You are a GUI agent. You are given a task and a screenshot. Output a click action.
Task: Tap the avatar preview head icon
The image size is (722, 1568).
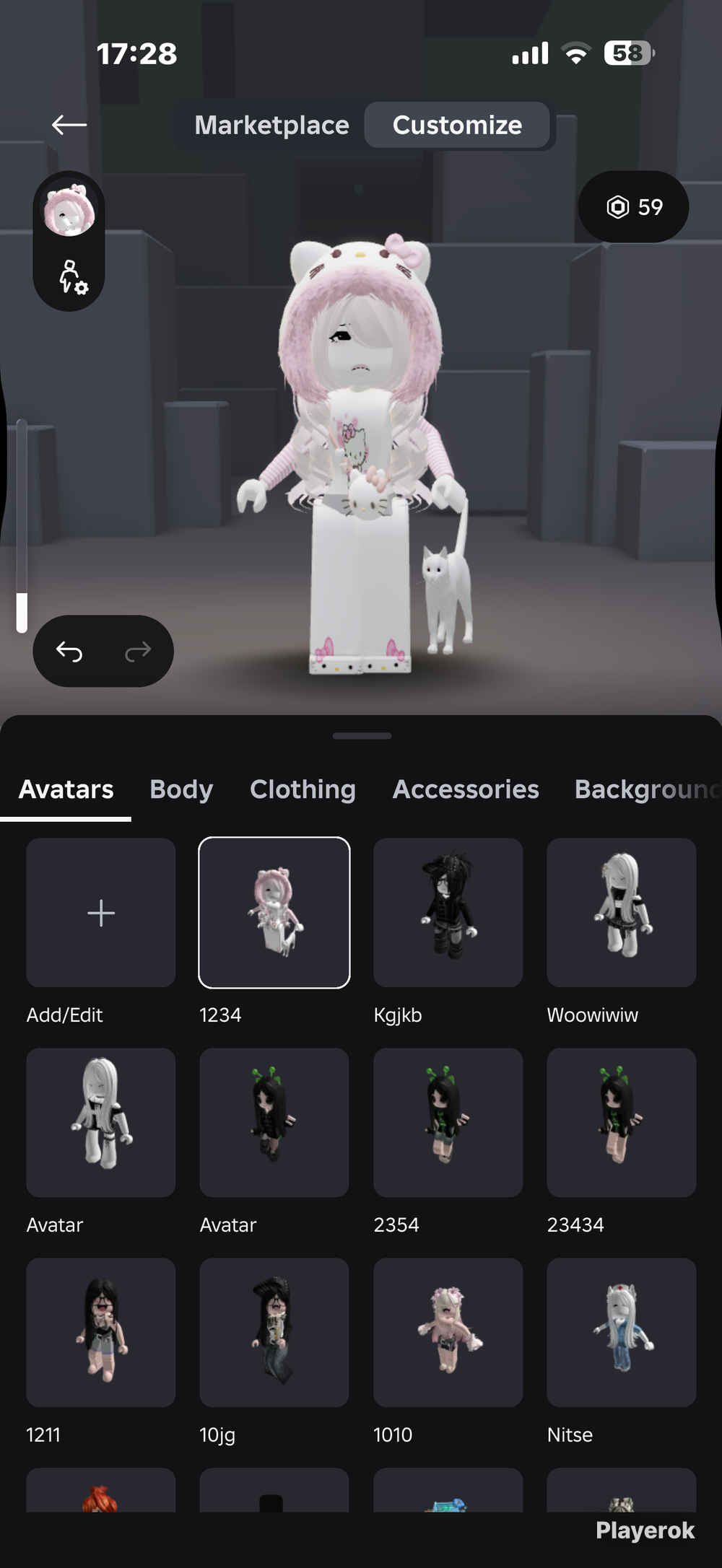[69, 211]
